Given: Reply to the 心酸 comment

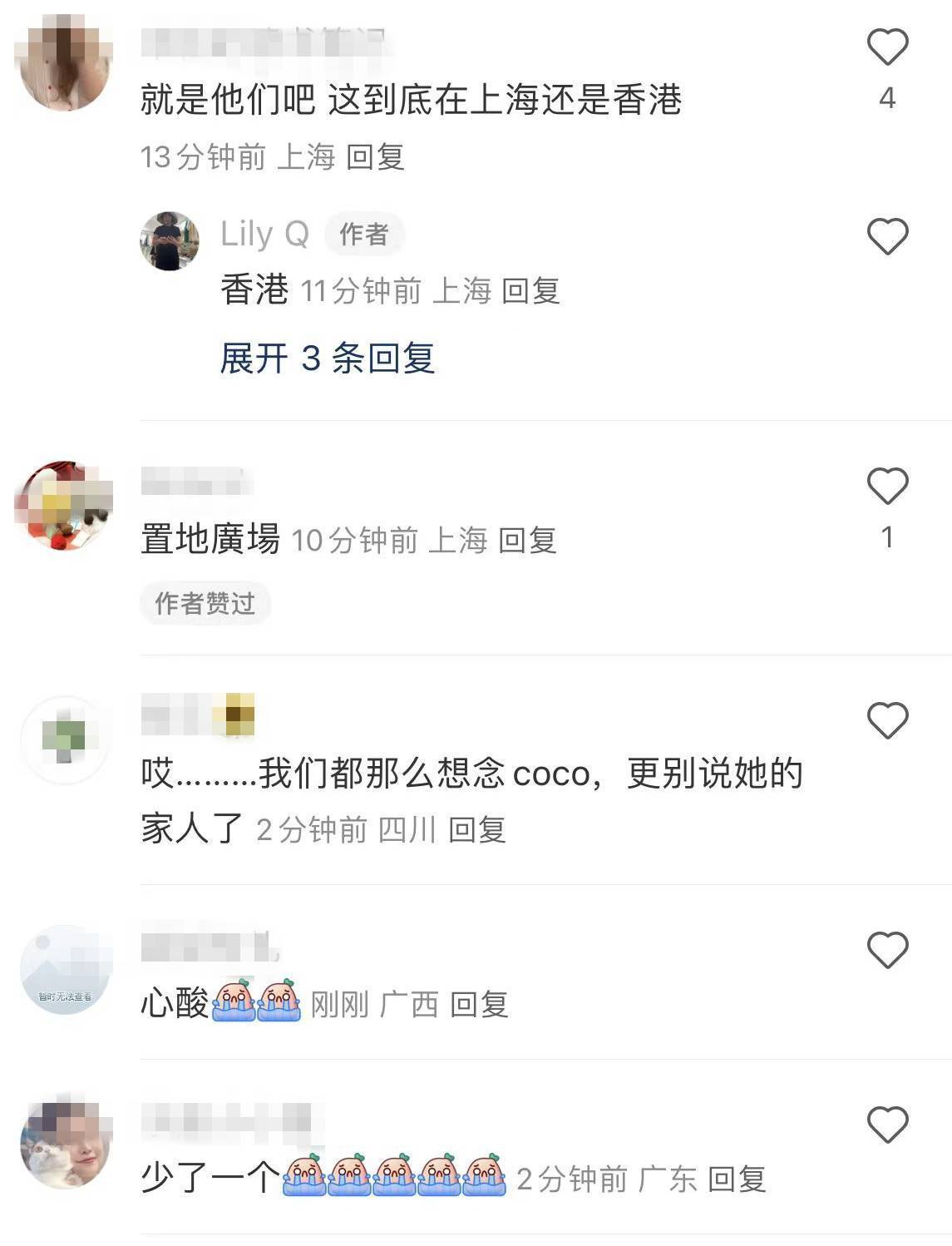Looking at the screenshot, I should (x=479, y=1005).
